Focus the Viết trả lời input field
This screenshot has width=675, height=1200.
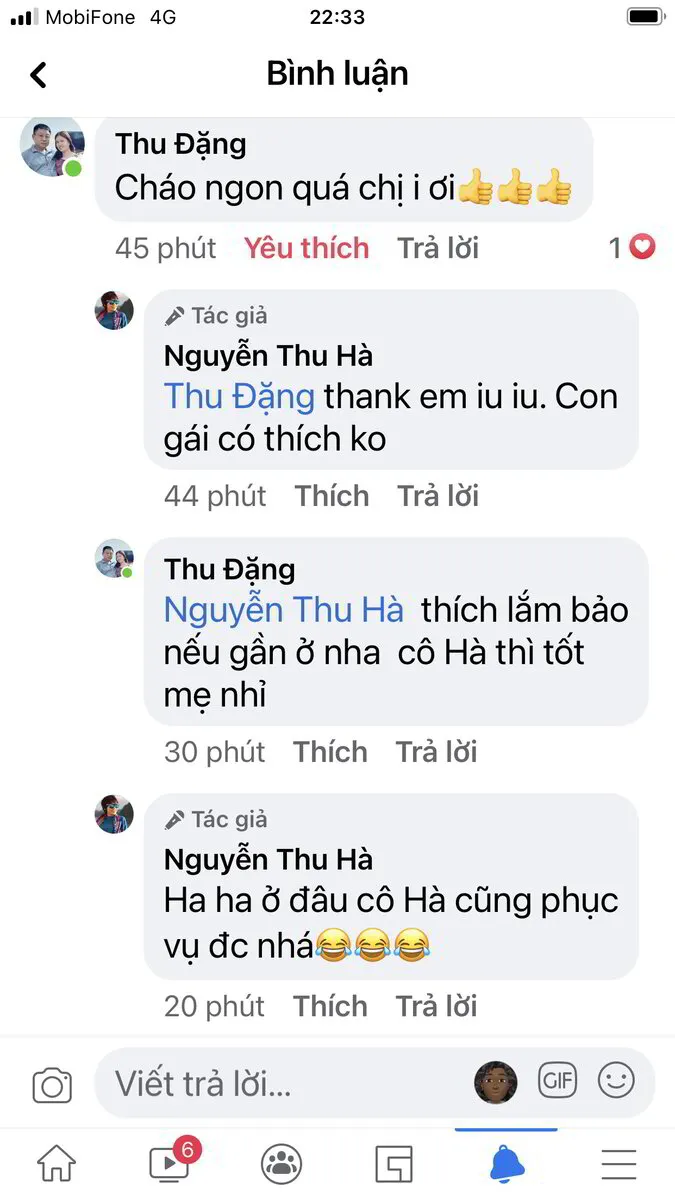280,1083
